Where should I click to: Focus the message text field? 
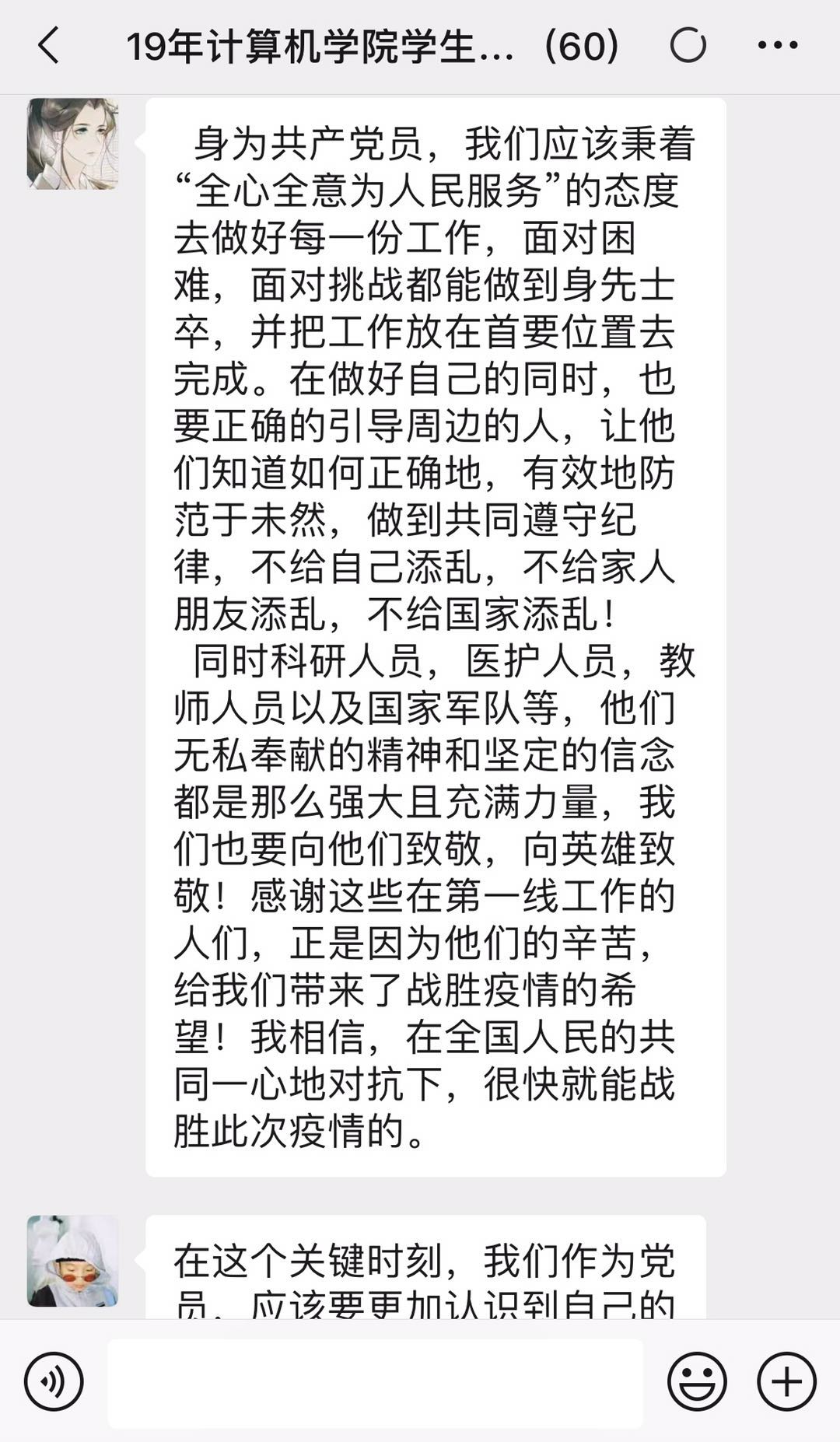(x=375, y=1381)
